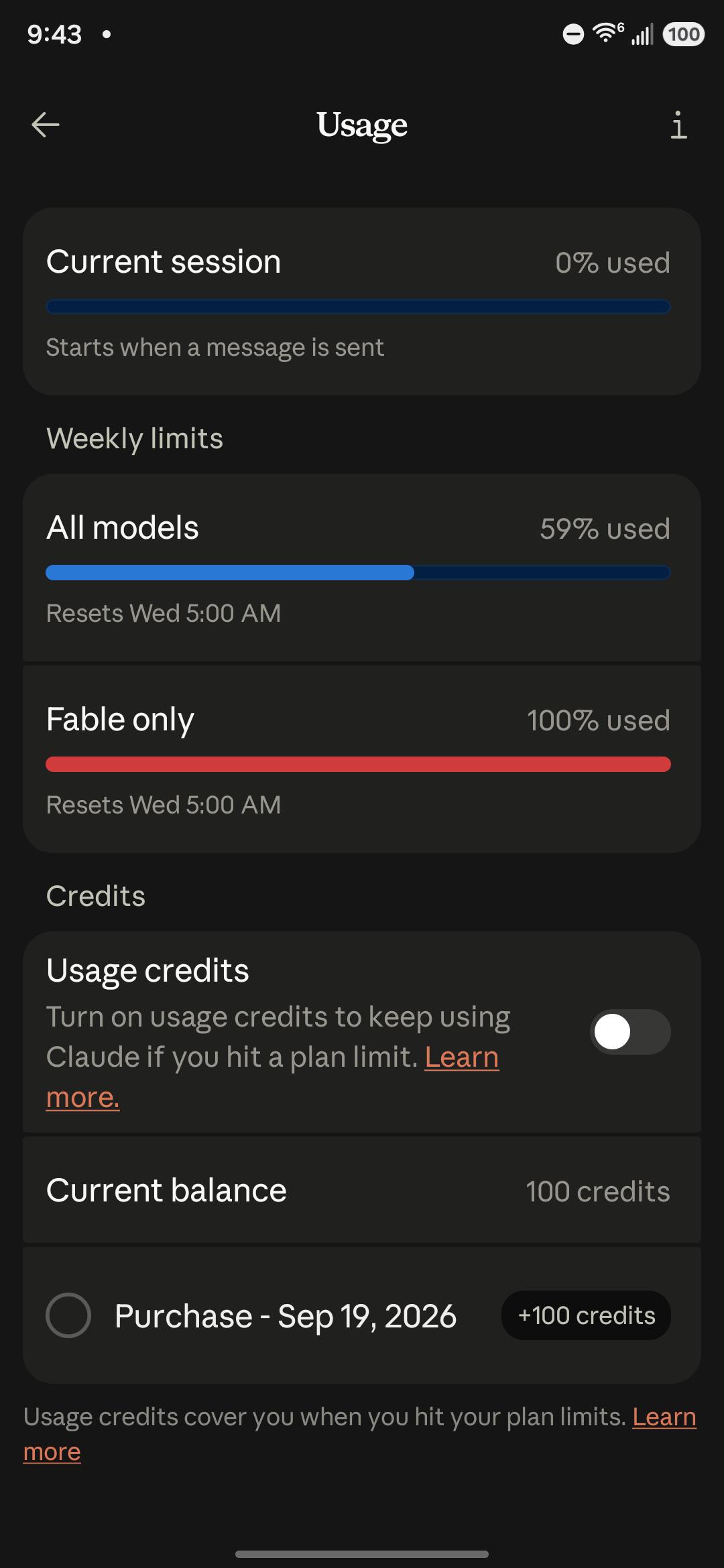This screenshot has width=724, height=1568.
Task: Open Learn more link in Usage credits card
Action: [461, 1057]
